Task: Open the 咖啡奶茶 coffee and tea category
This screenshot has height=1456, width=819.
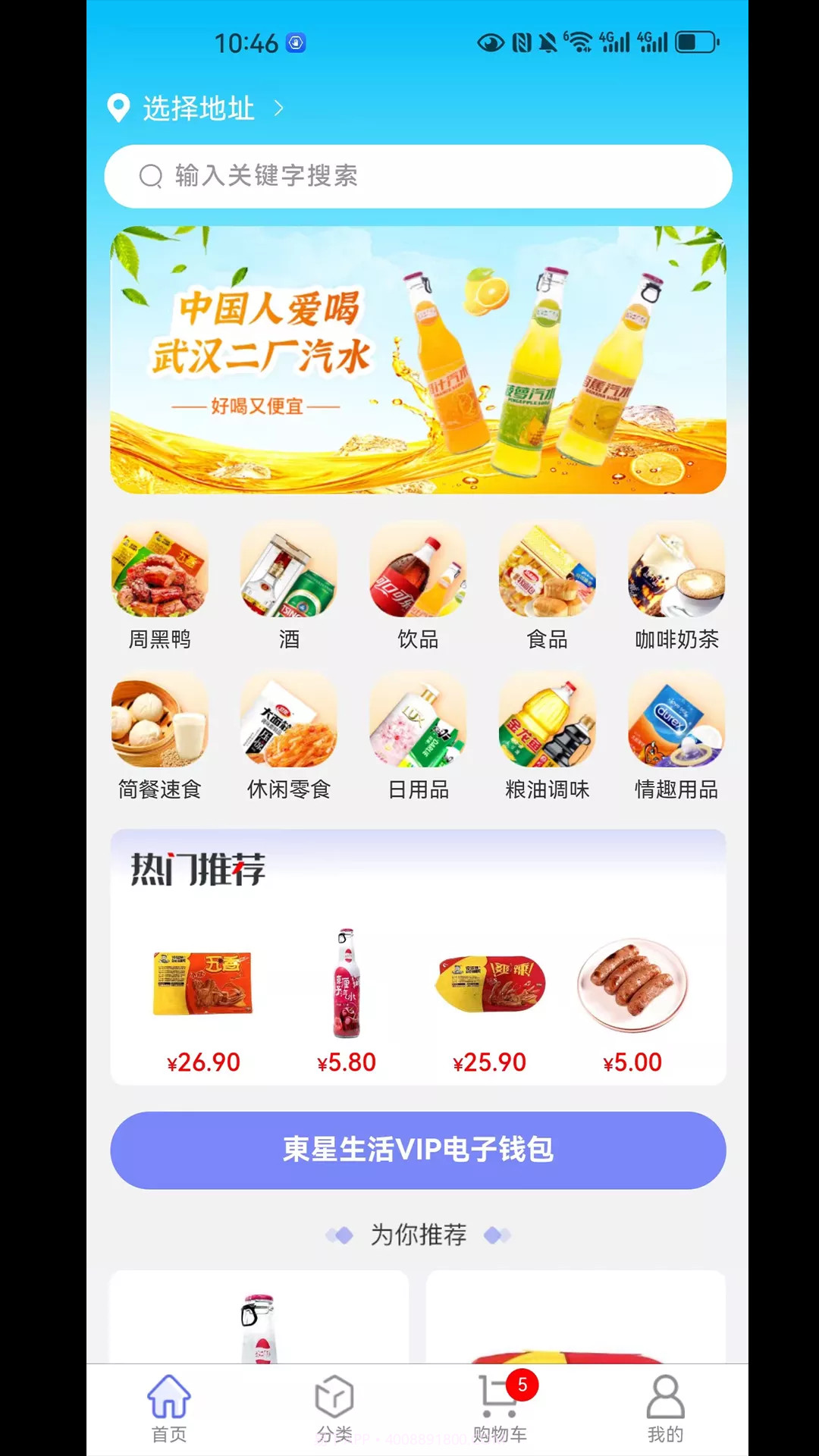Action: pos(676,571)
